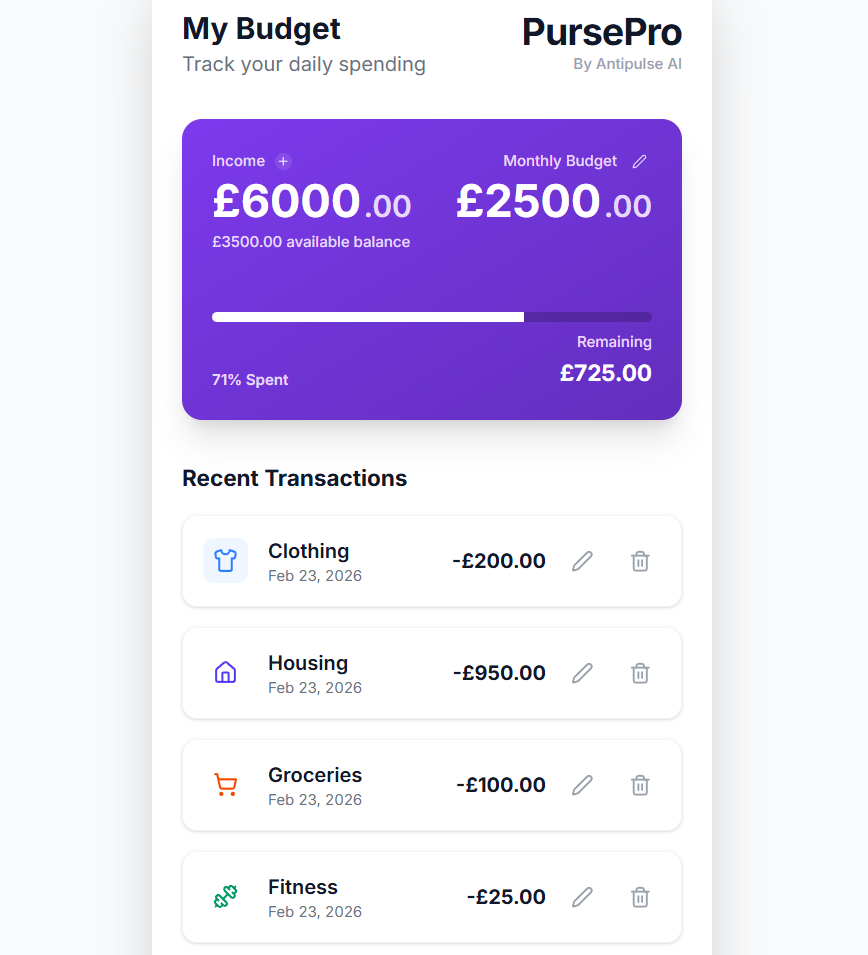The width and height of the screenshot is (868, 955).
Task: Delete the Clothing transaction
Action: pos(640,561)
